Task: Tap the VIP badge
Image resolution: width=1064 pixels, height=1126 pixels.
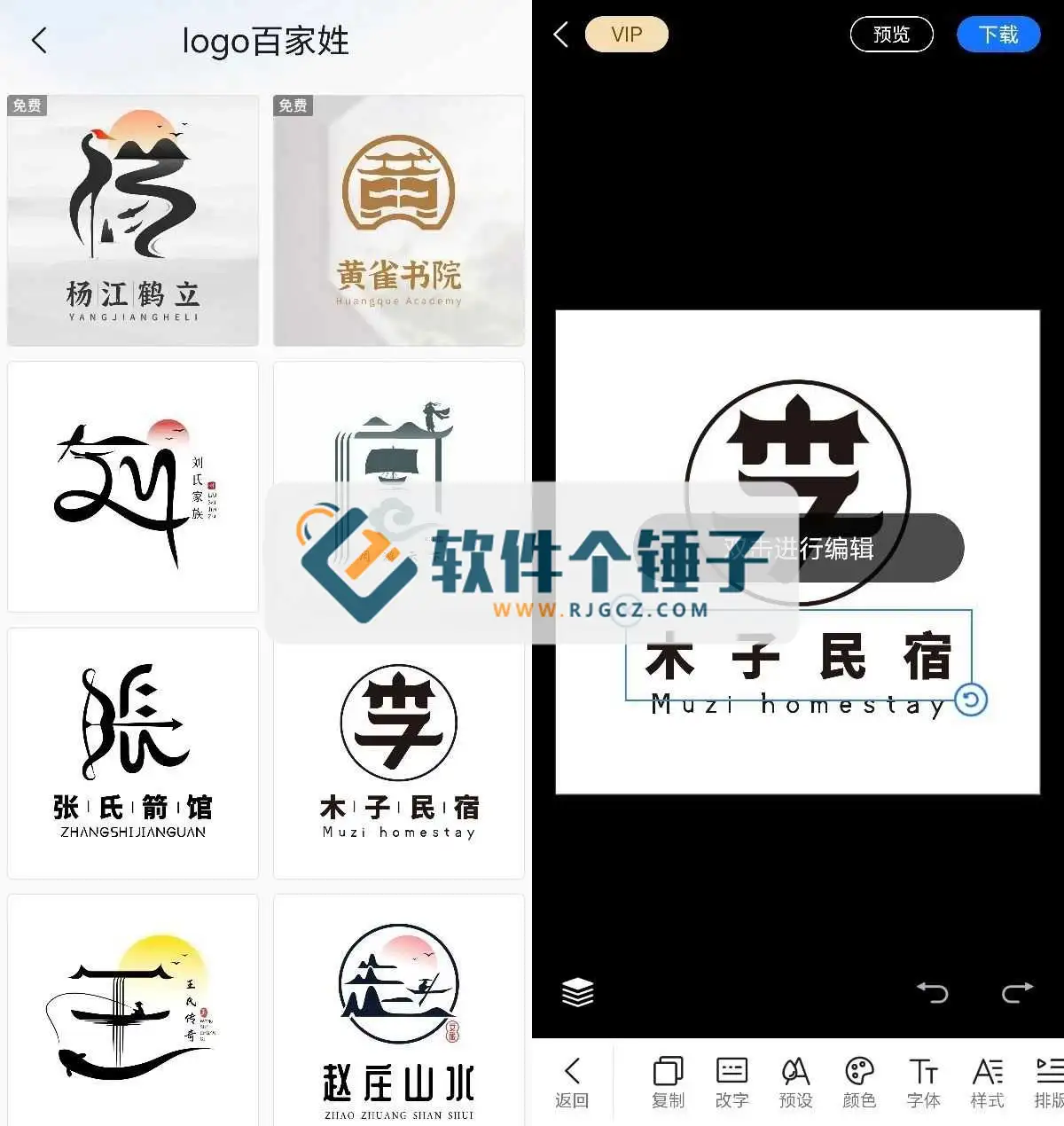Action: pos(626,35)
